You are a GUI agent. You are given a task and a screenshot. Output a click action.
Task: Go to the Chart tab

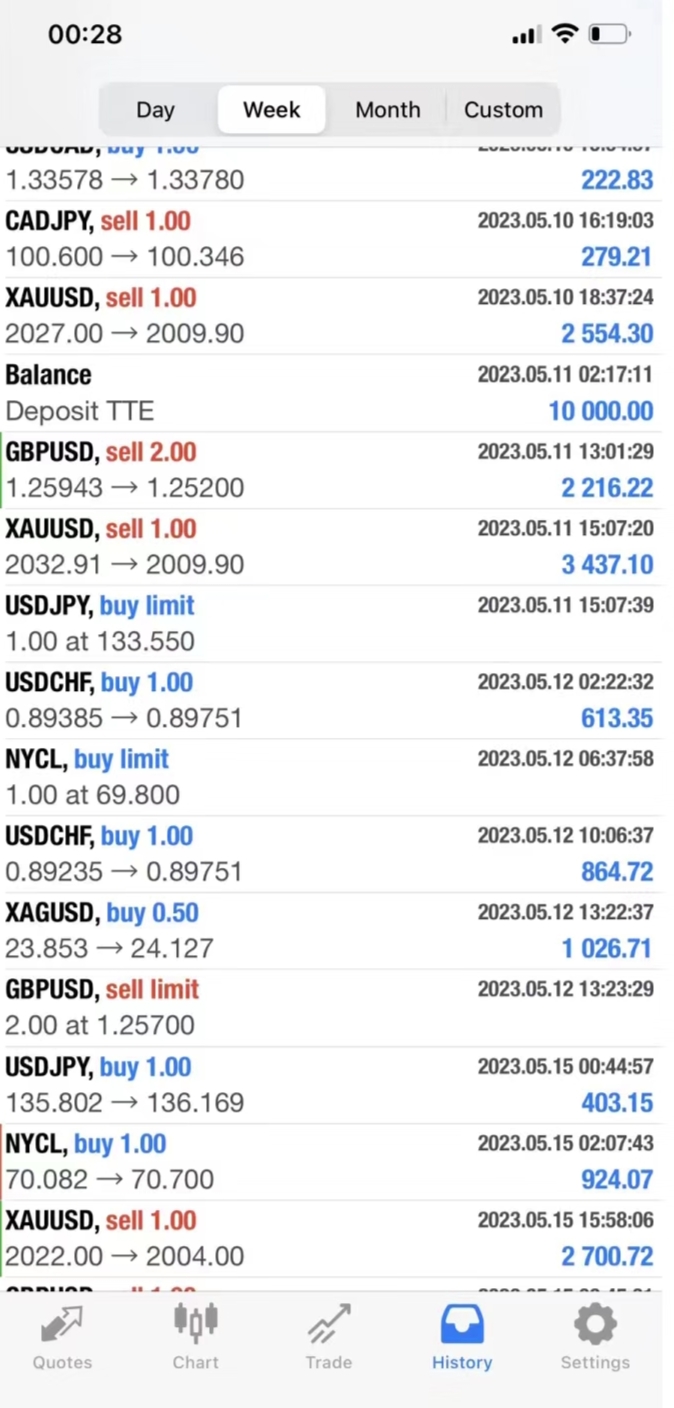(195, 1338)
